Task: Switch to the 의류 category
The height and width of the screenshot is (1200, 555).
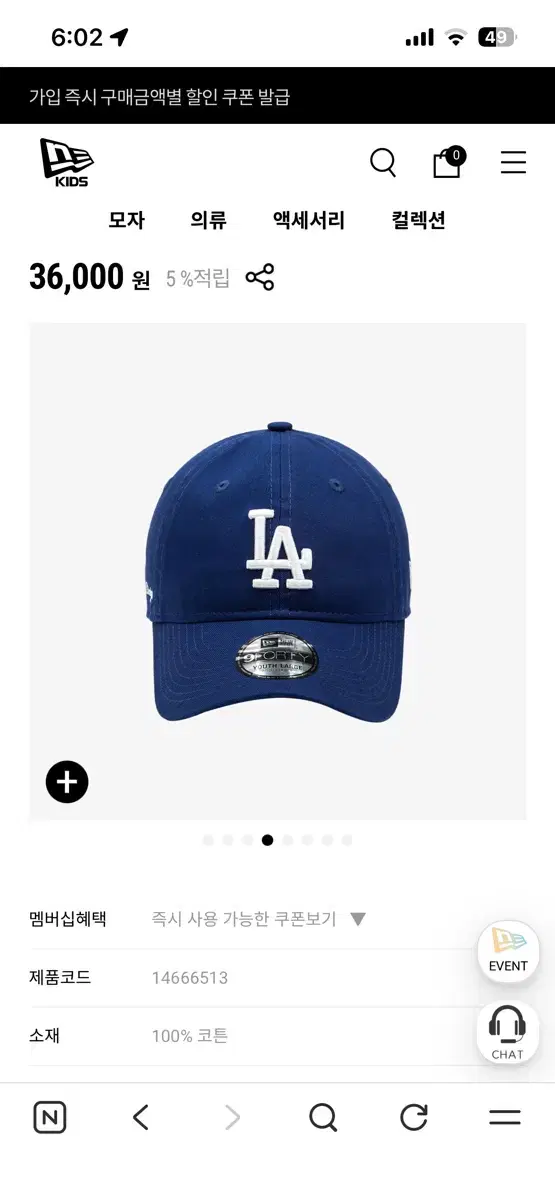Action: [x=208, y=220]
